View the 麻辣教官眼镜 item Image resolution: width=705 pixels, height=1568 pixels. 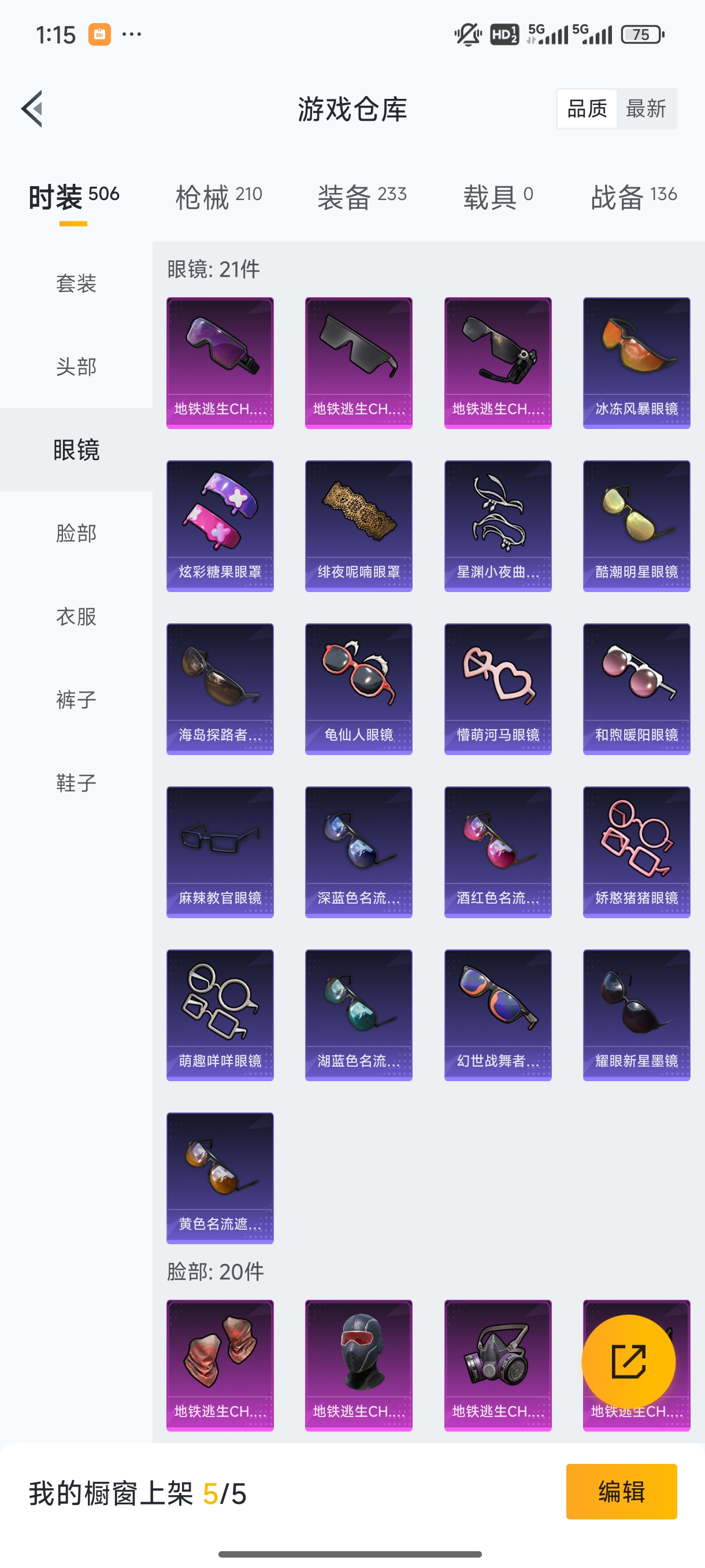tap(220, 852)
